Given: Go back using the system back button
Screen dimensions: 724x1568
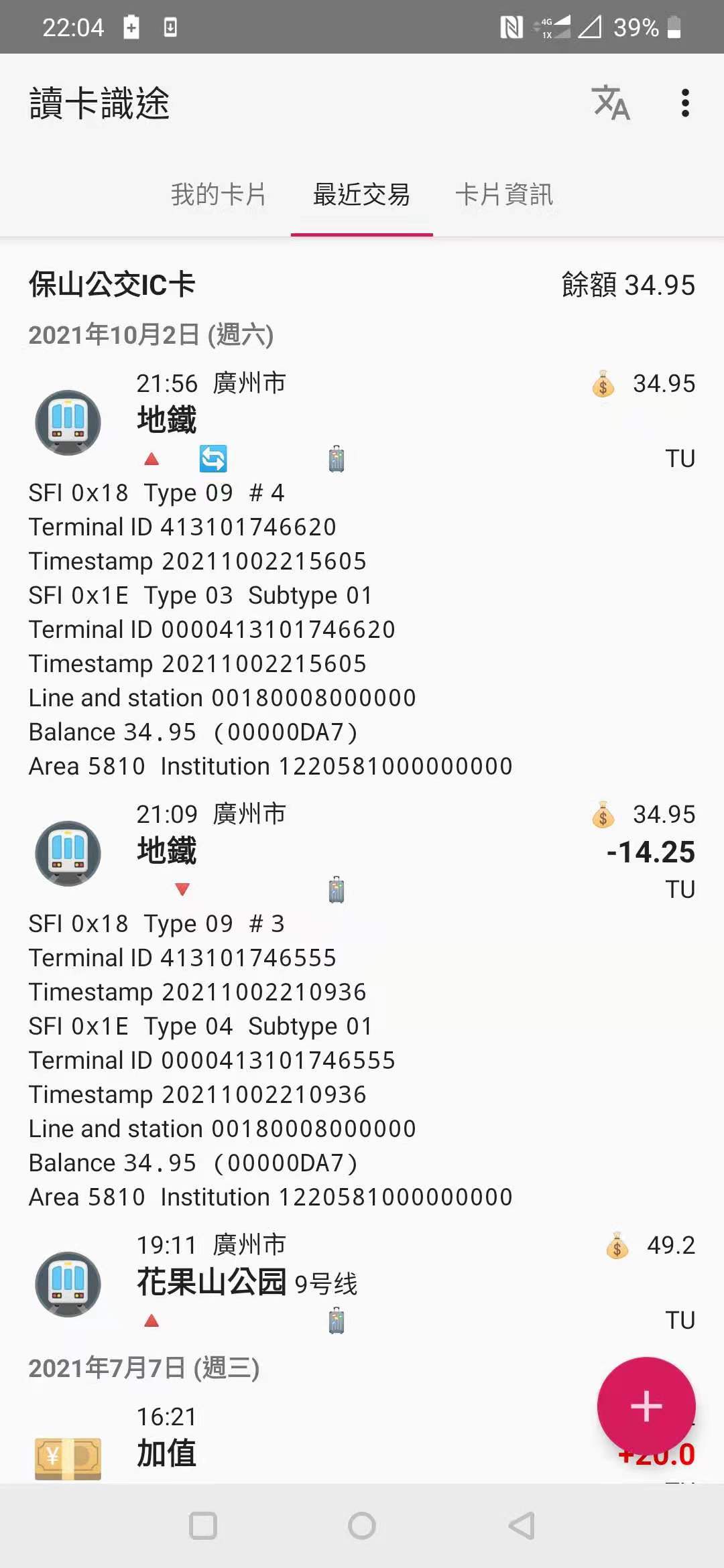Looking at the screenshot, I should [521, 1526].
